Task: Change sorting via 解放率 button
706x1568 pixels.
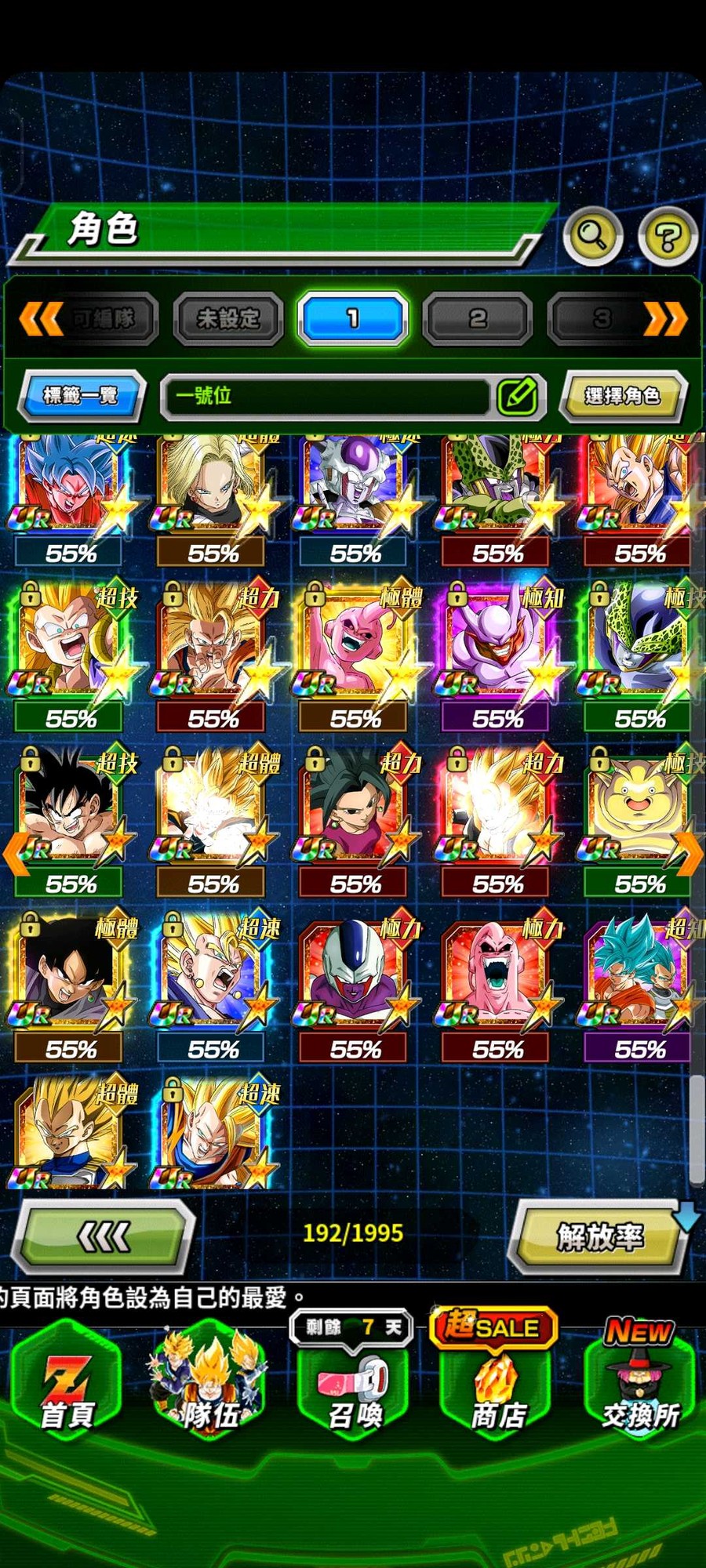Action: point(599,1237)
